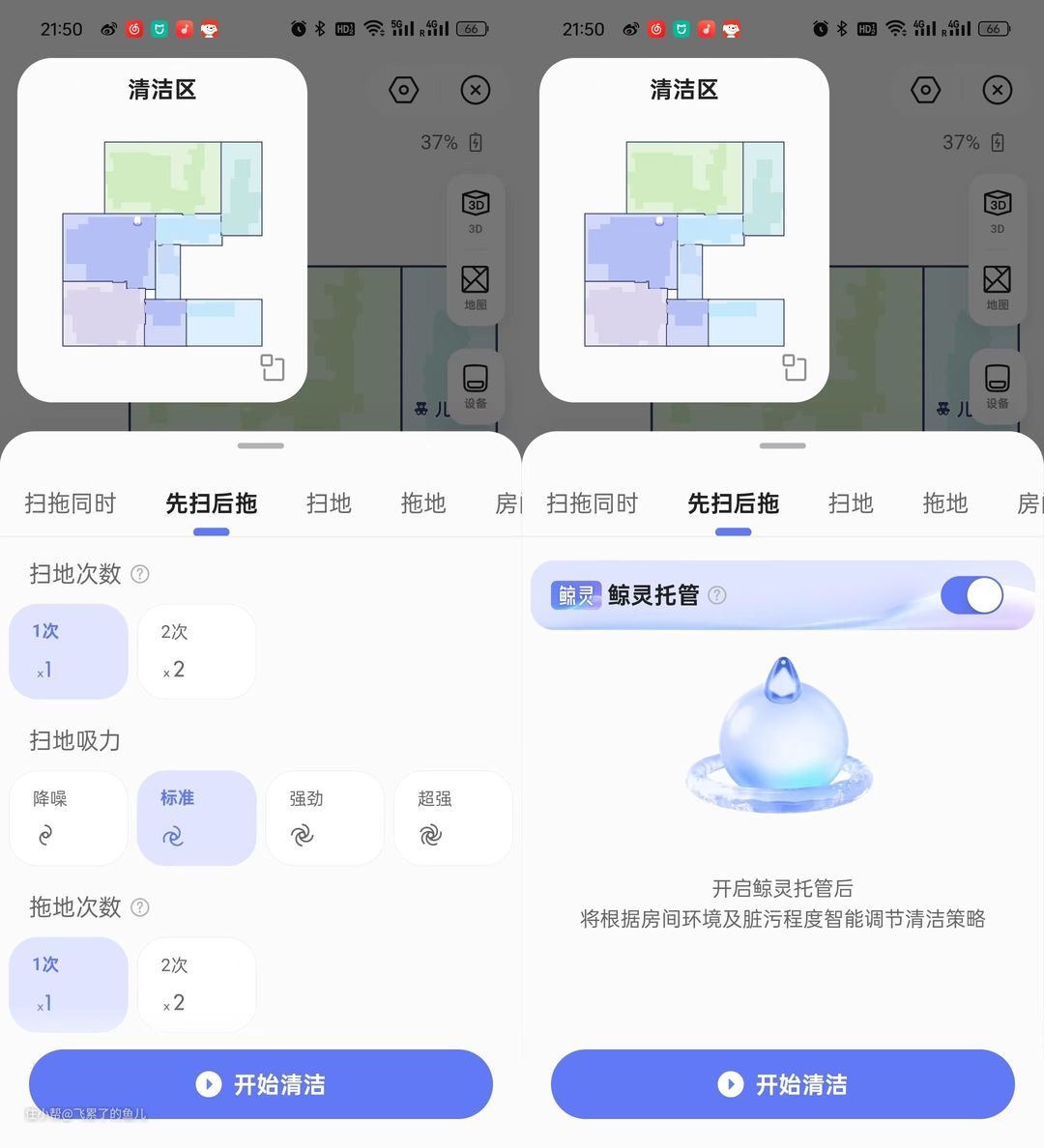
Task: Select the 标准 suction level
Action: click(x=197, y=818)
